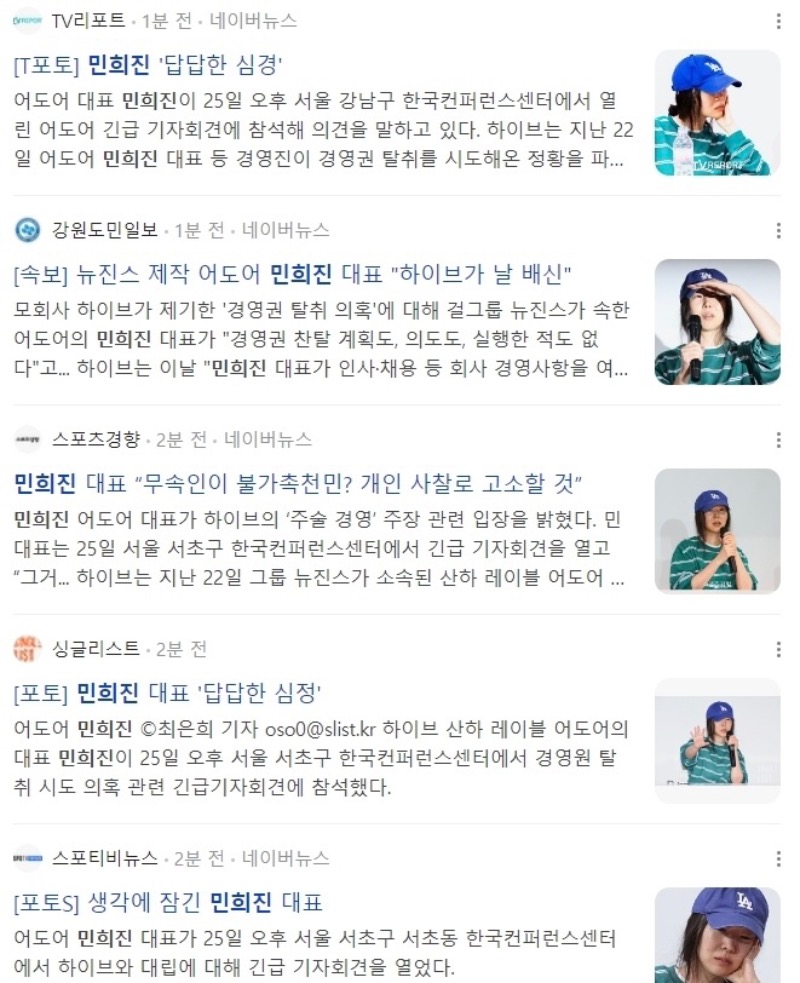Open the headline '[T포토] 민희진 답답한 심경'
Image resolution: width=800 pixels, height=983 pixels.
coord(150,65)
